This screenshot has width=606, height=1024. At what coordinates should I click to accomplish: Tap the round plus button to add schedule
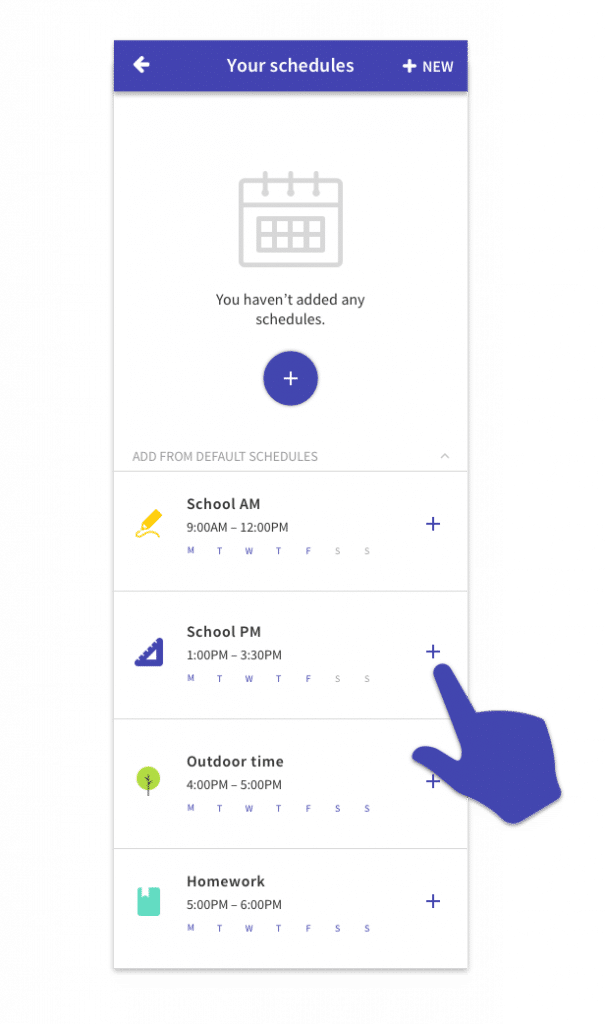tap(290, 378)
